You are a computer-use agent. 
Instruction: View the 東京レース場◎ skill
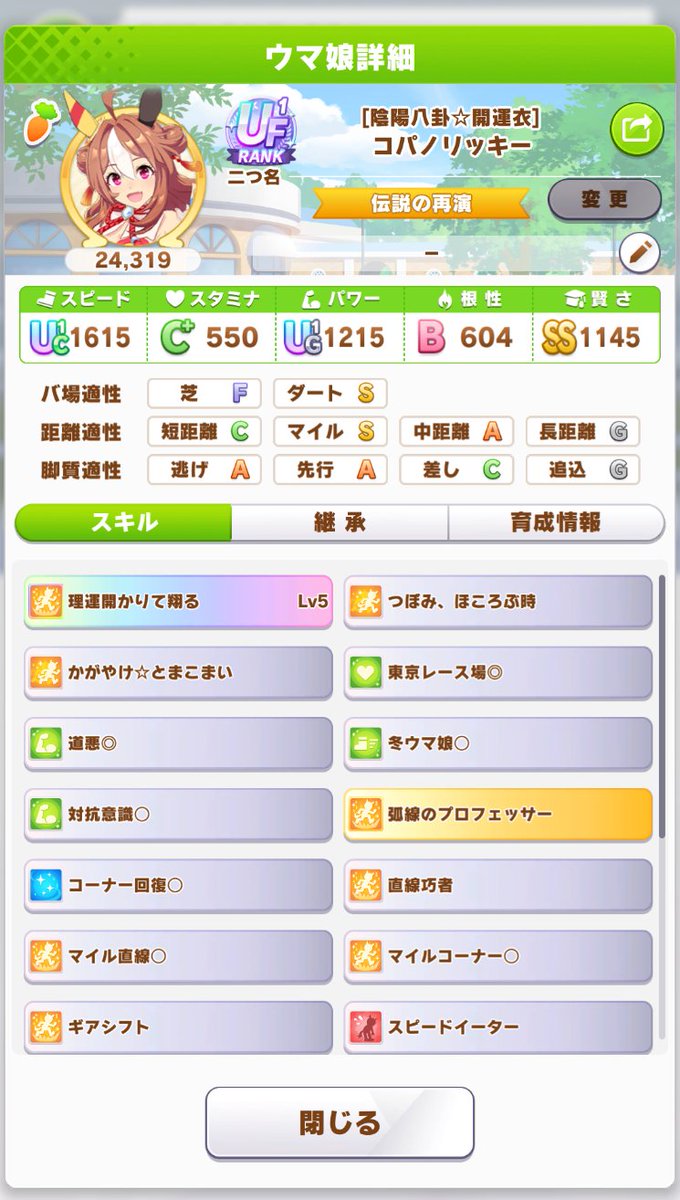pos(498,673)
